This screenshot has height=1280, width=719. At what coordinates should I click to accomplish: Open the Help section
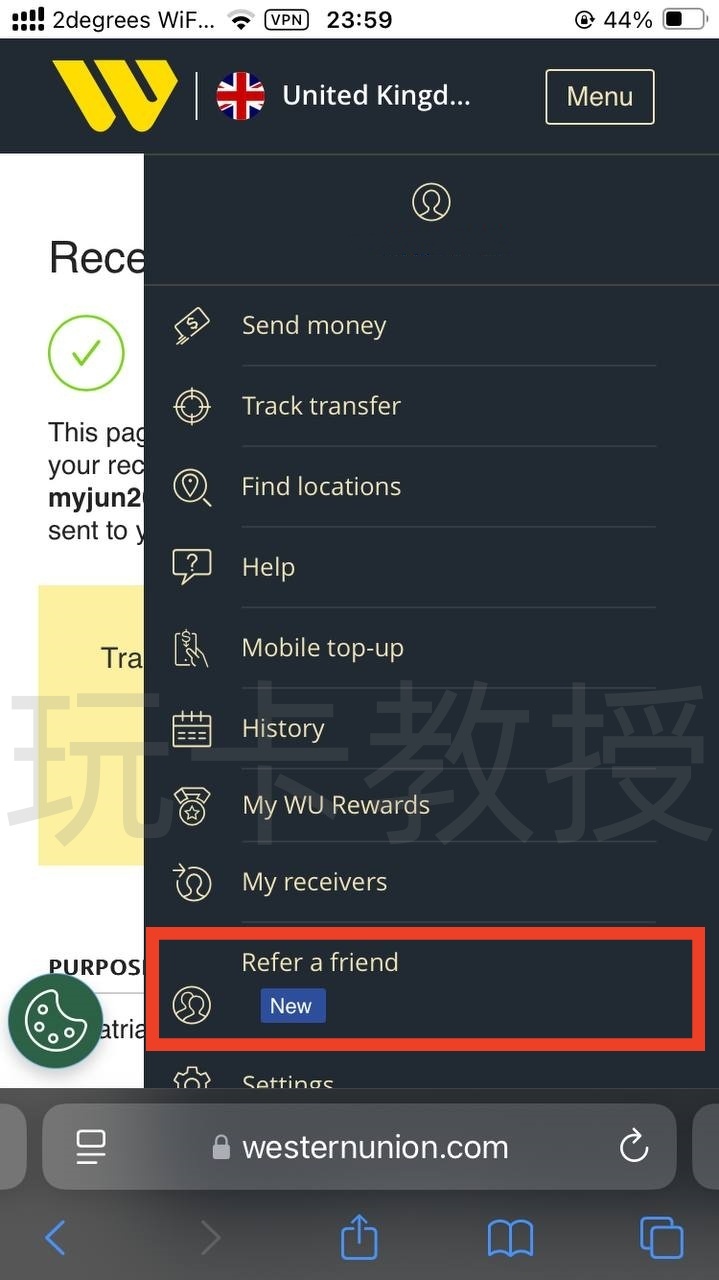[x=268, y=567]
